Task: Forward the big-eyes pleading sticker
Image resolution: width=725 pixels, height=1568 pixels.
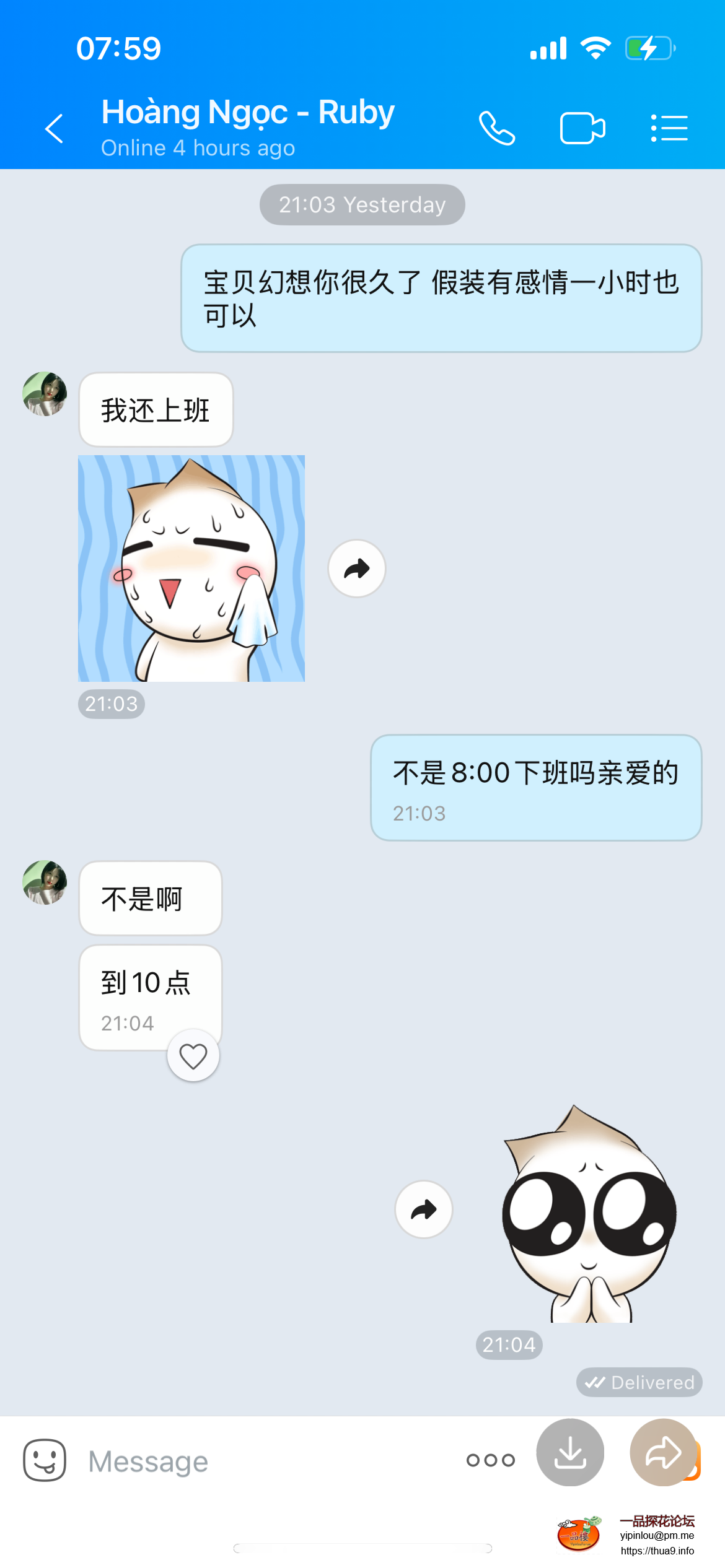Action: (424, 1210)
